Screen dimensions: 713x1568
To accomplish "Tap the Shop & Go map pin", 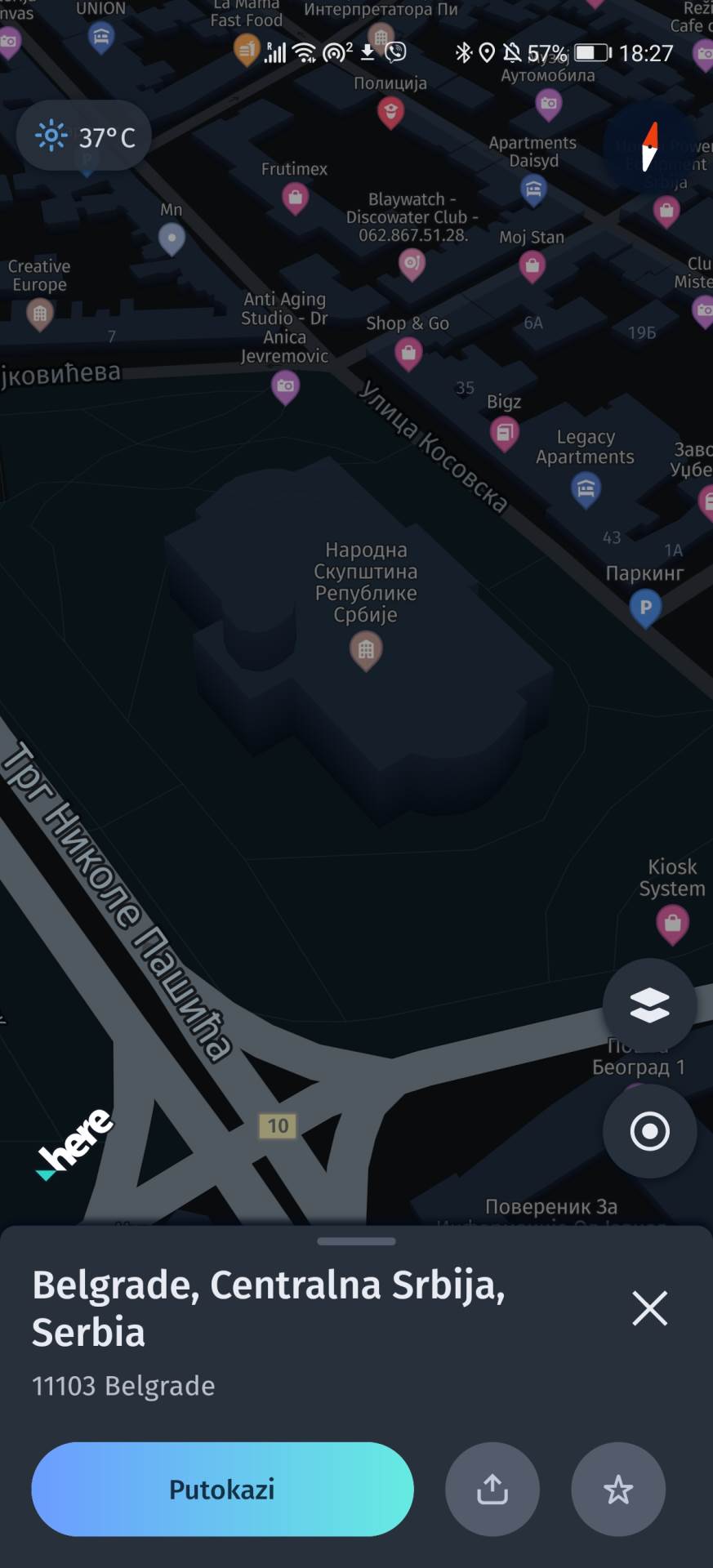I will [408, 353].
